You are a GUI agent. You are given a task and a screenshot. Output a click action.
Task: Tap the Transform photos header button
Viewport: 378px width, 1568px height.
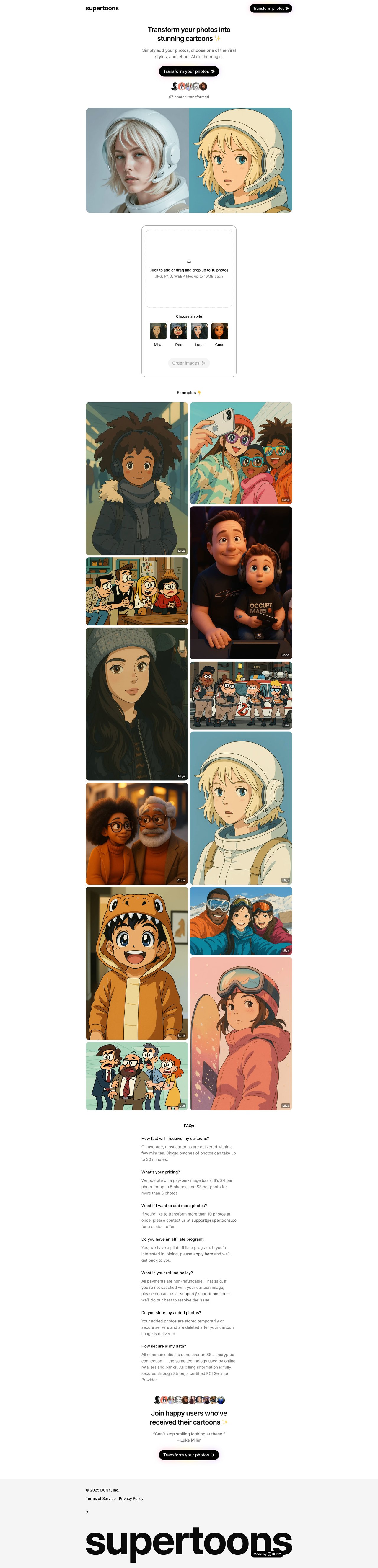(x=271, y=9)
